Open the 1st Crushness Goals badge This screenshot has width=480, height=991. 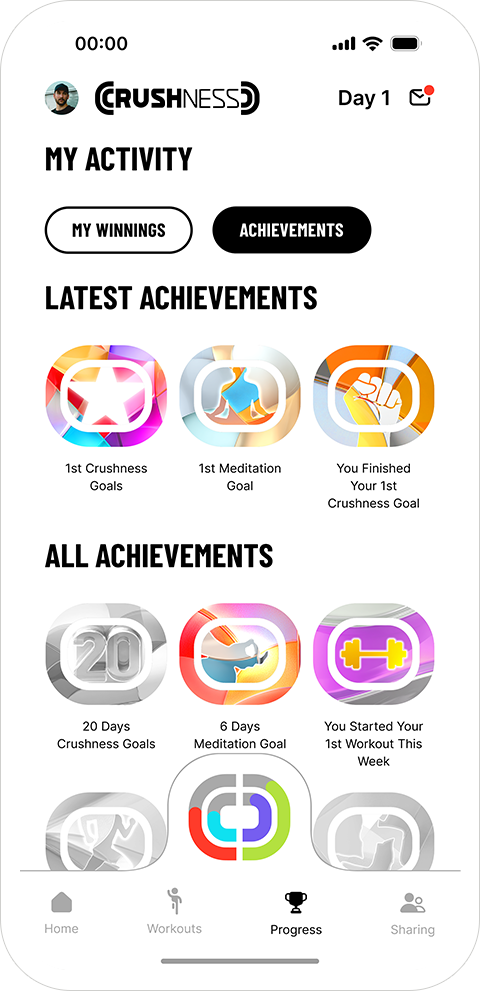[106, 396]
